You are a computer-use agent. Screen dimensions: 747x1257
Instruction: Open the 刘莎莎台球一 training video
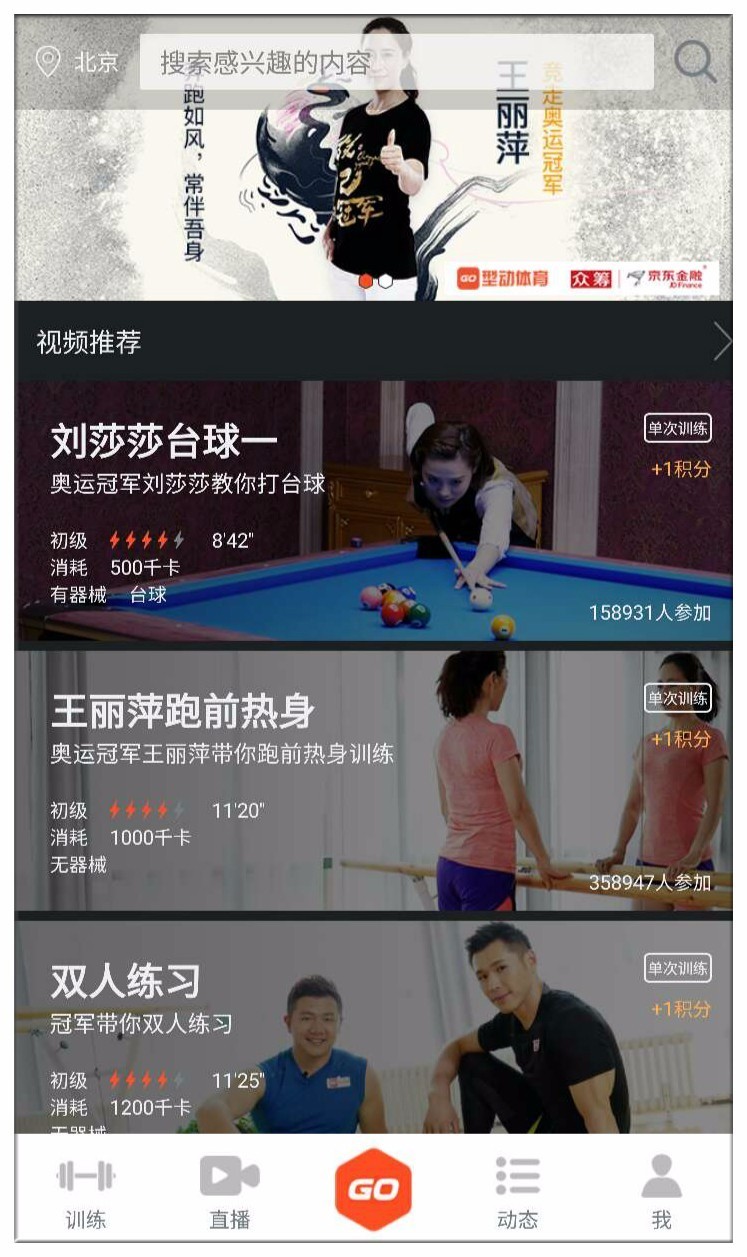(x=373, y=510)
